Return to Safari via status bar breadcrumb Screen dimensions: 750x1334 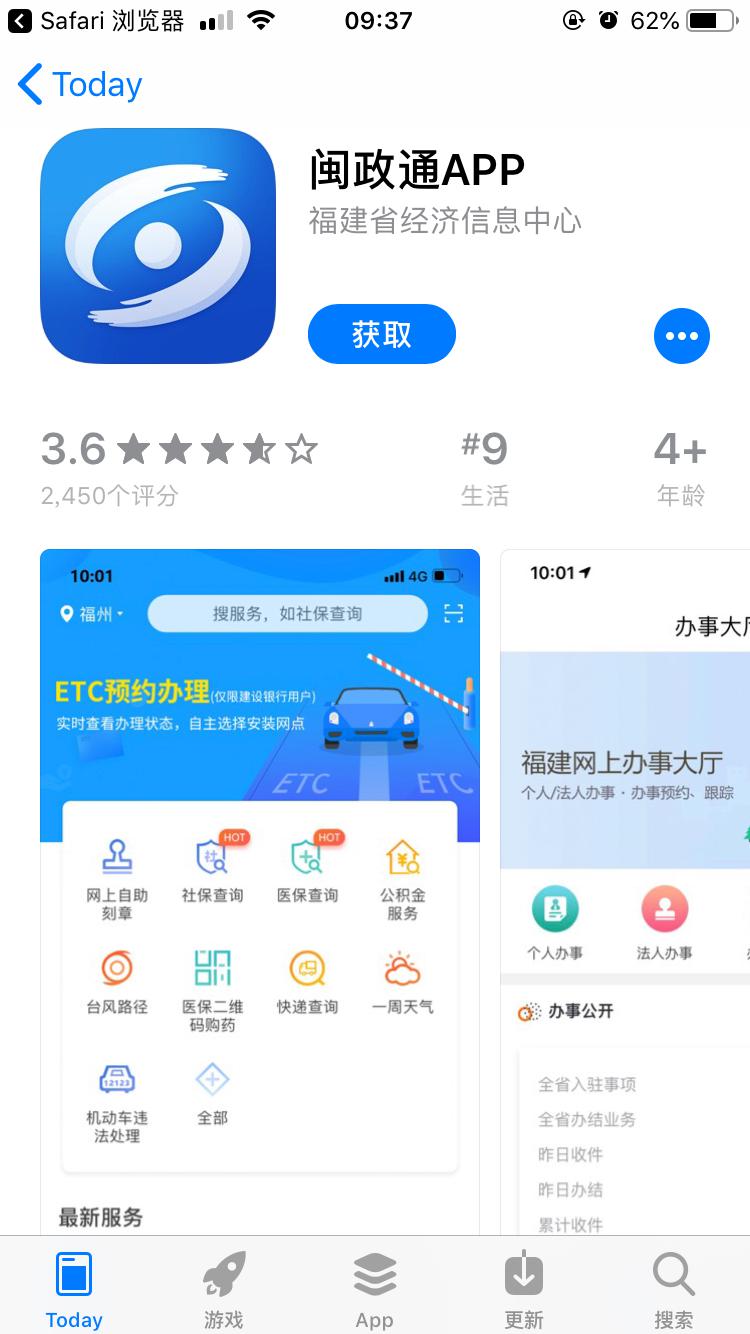(95, 21)
